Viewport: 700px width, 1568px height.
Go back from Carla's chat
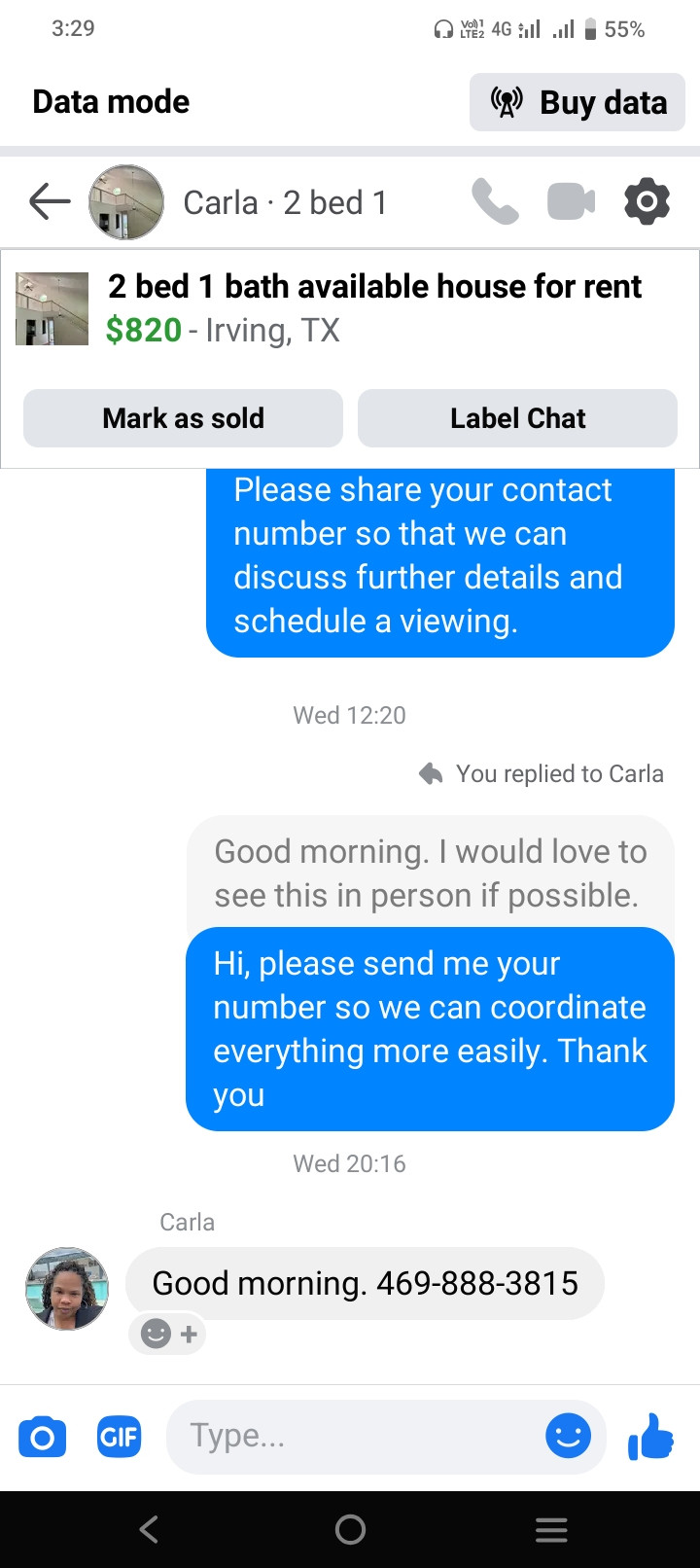coord(50,202)
